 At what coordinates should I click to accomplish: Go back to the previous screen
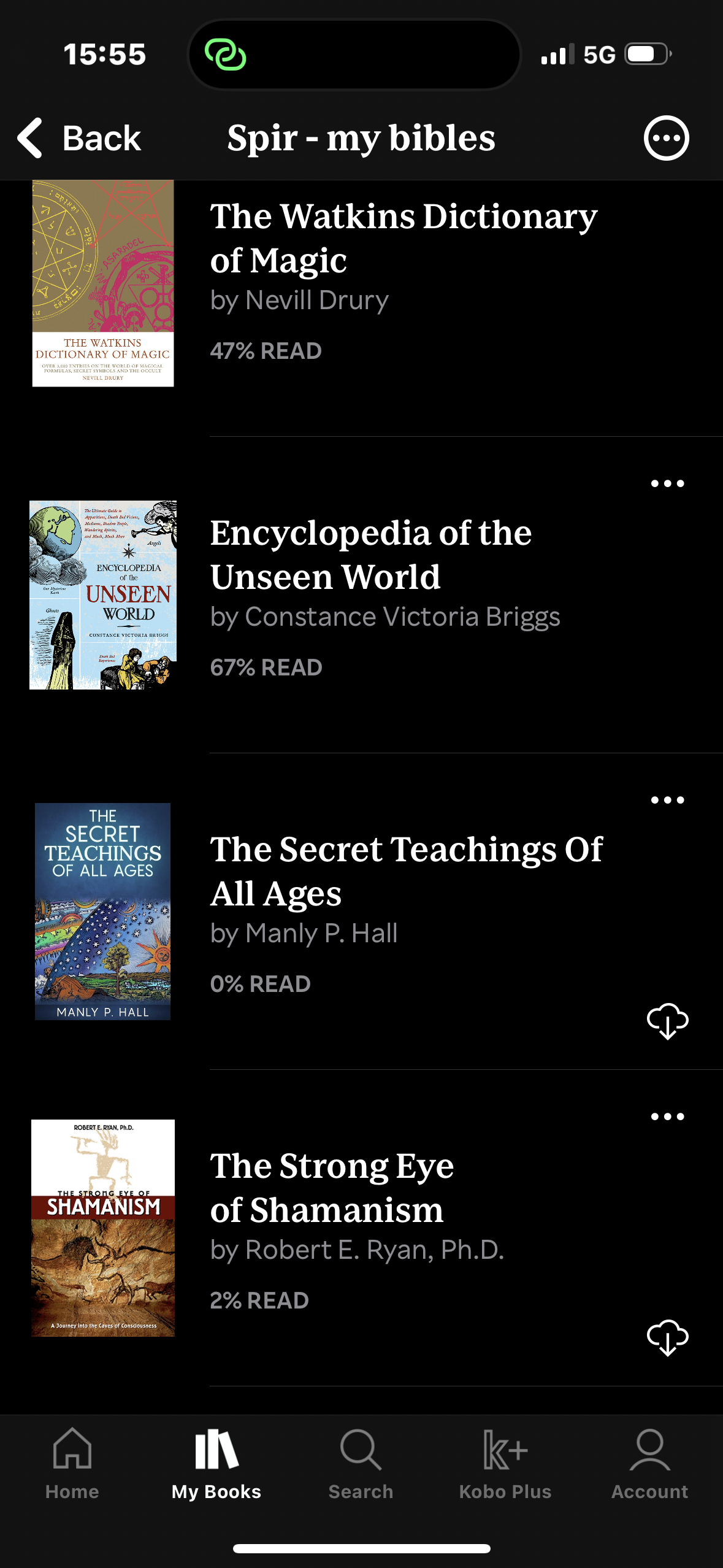[x=80, y=138]
